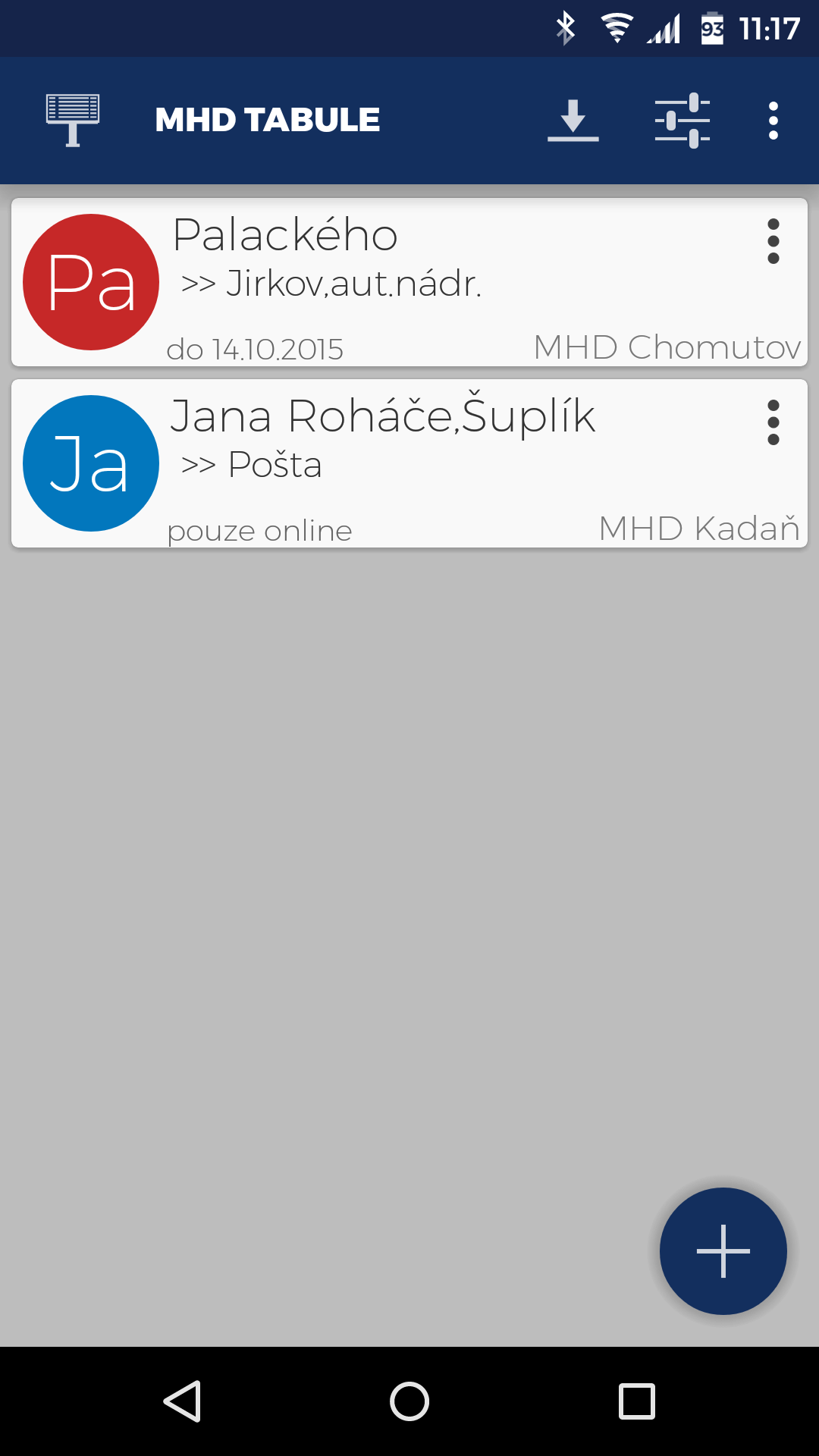The width and height of the screenshot is (819, 1456).
Task: Show more options for Palackého
Action: click(x=773, y=242)
